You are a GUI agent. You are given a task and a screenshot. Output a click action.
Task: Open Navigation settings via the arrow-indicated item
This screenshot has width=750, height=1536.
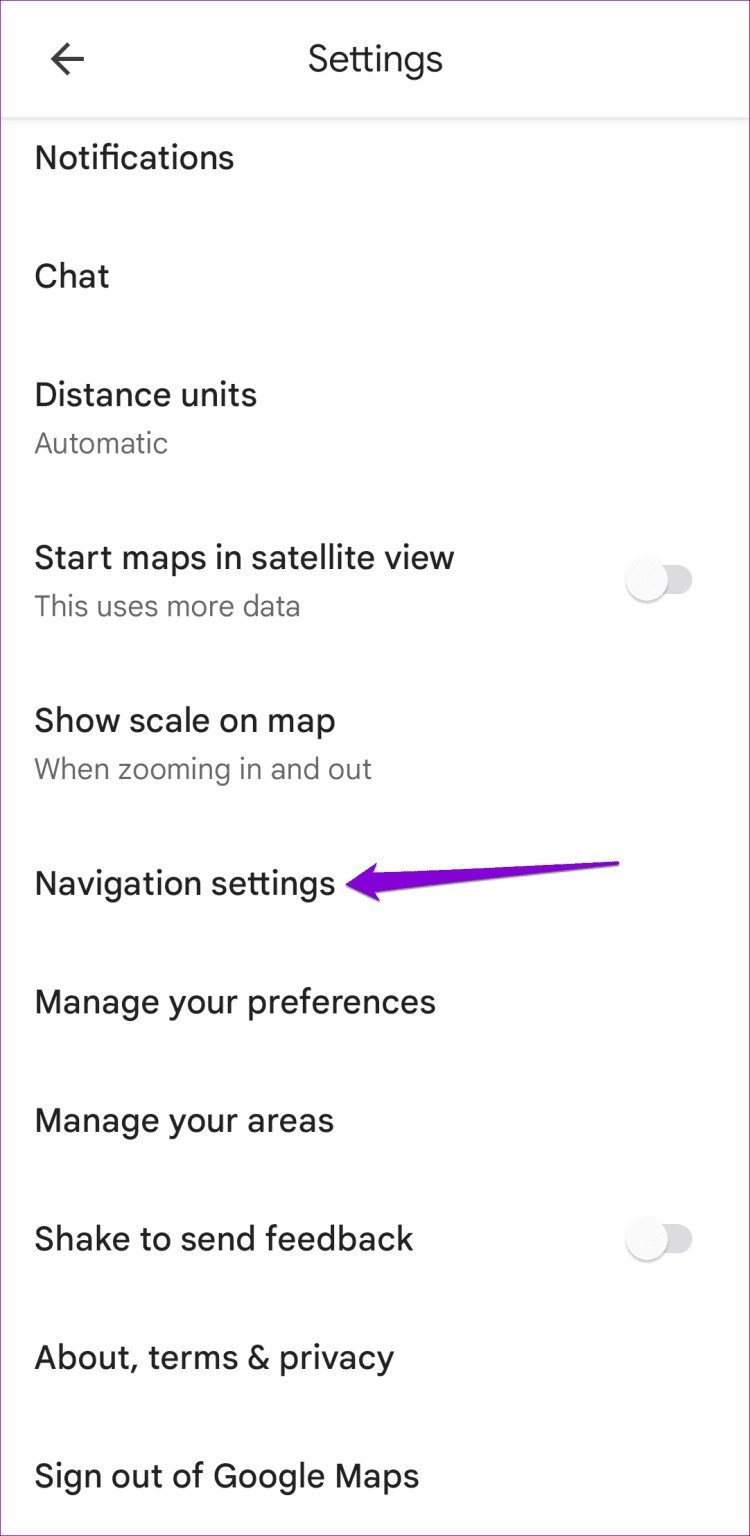tap(184, 883)
